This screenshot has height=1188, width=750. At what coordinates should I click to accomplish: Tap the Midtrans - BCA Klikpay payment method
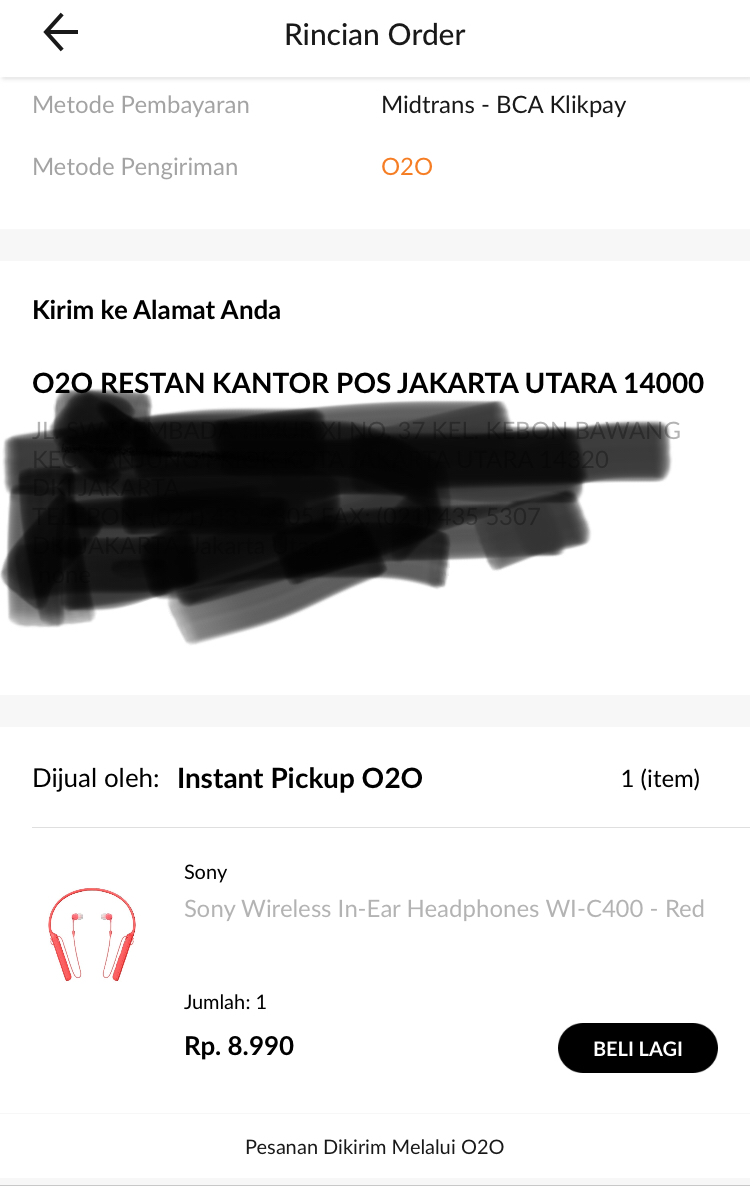[503, 104]
